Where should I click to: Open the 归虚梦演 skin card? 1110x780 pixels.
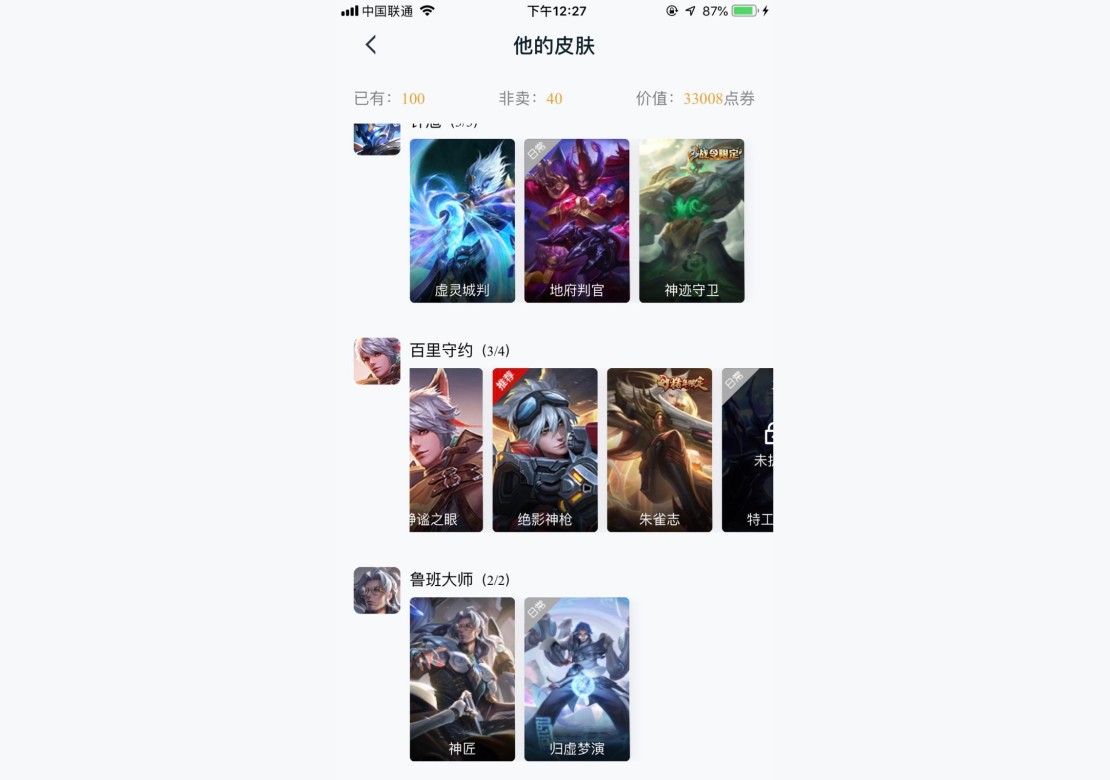[577, 679]
